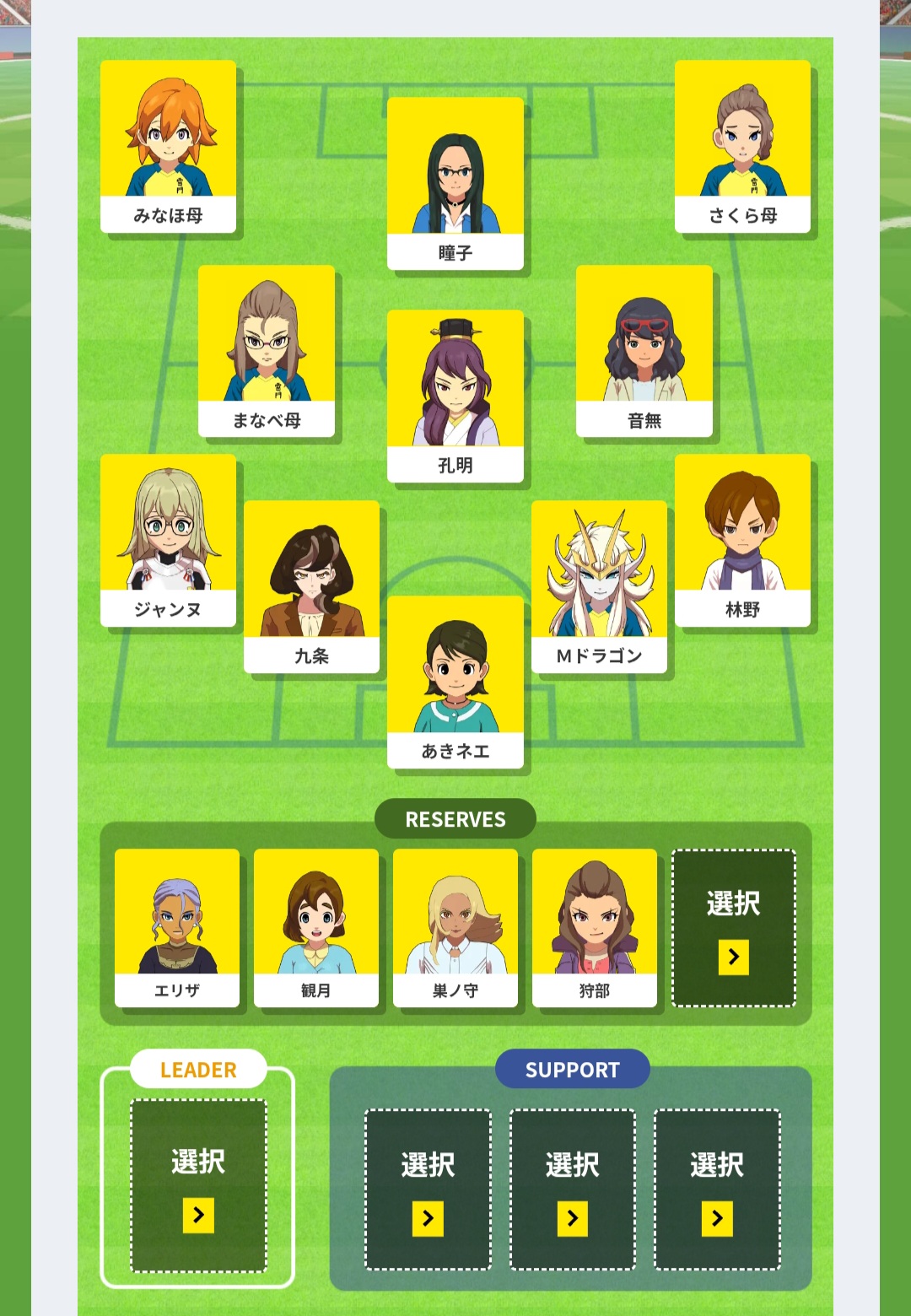Open the Mドラゴン player card
This screenshot has height=1316, width=911.
599,586
